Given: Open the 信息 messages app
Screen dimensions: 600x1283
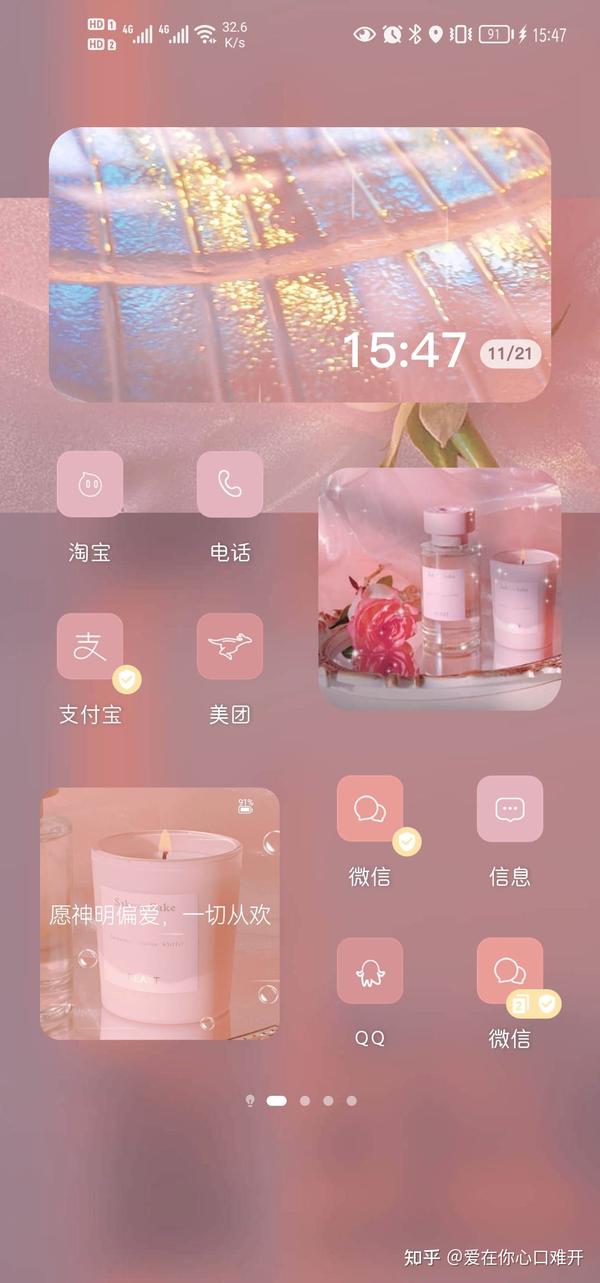Looking at the screenshot, I should [x=510, y=808].
